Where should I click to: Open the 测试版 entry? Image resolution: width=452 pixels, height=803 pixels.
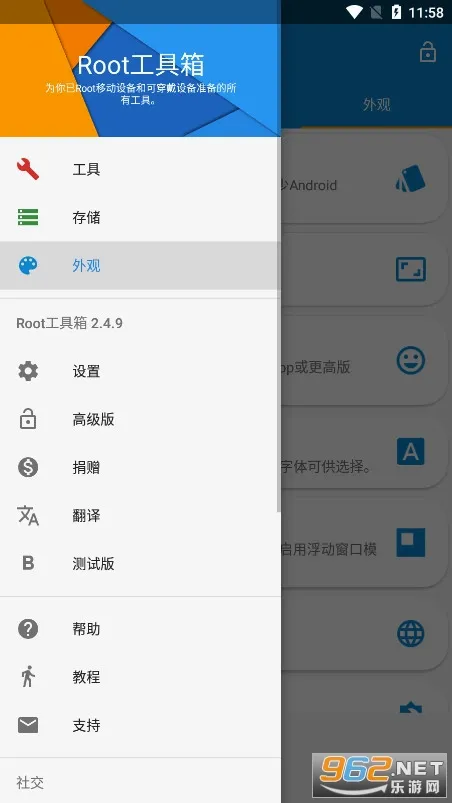[x=140, y=564]
